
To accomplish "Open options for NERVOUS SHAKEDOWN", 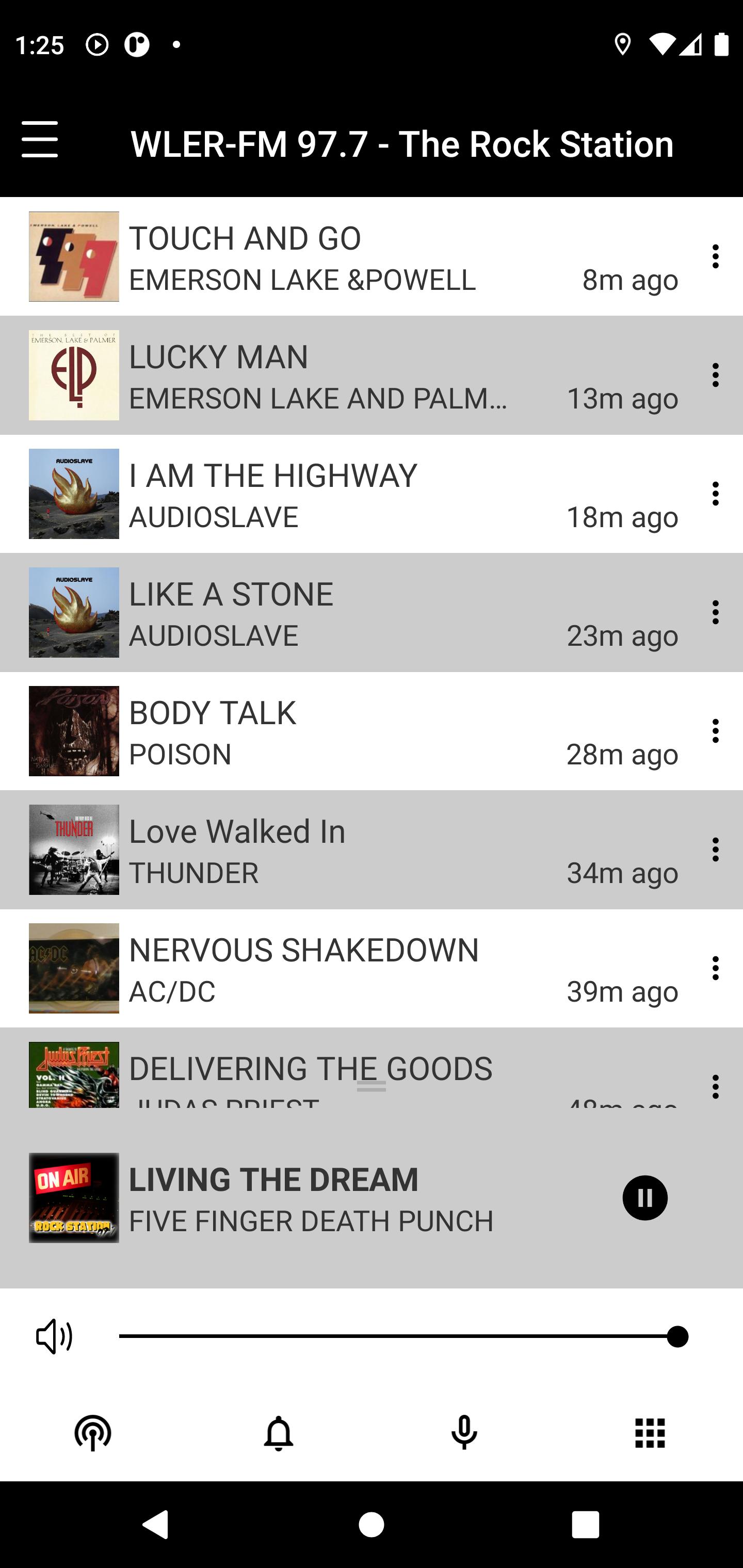I will pos(715,969).
